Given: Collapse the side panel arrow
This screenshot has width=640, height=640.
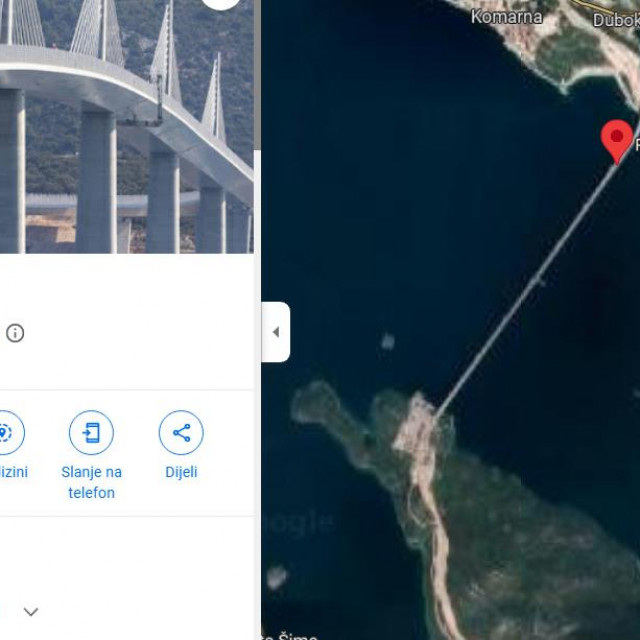Looking at the screenshot, I should pos(275,332).
